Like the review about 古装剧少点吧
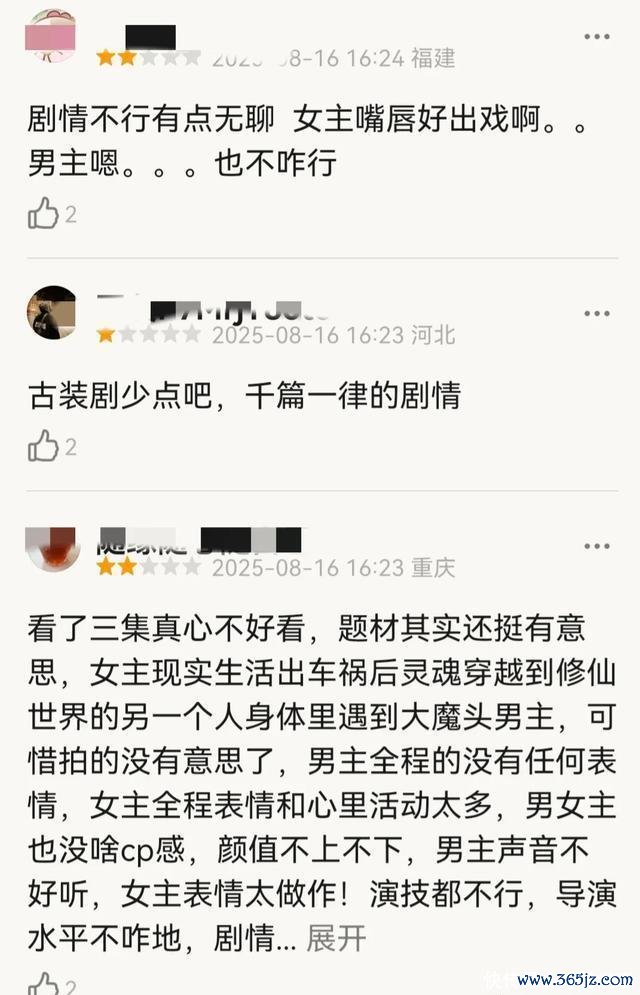This screenshot has width=640, height=995. [44, 446]
